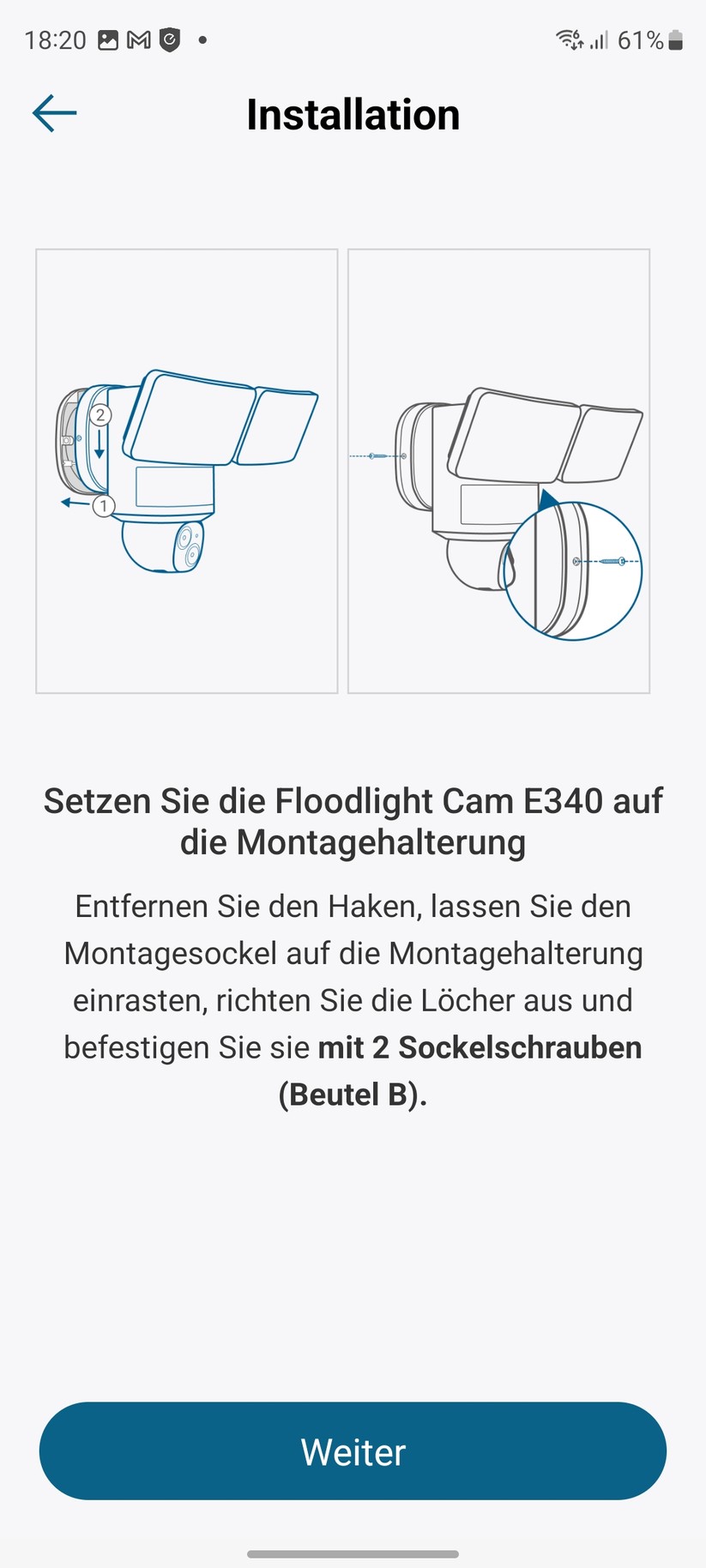Viewport: 706px width, 1568px height.
Task: Tap the Installation title text
Action: coord(353,114)
